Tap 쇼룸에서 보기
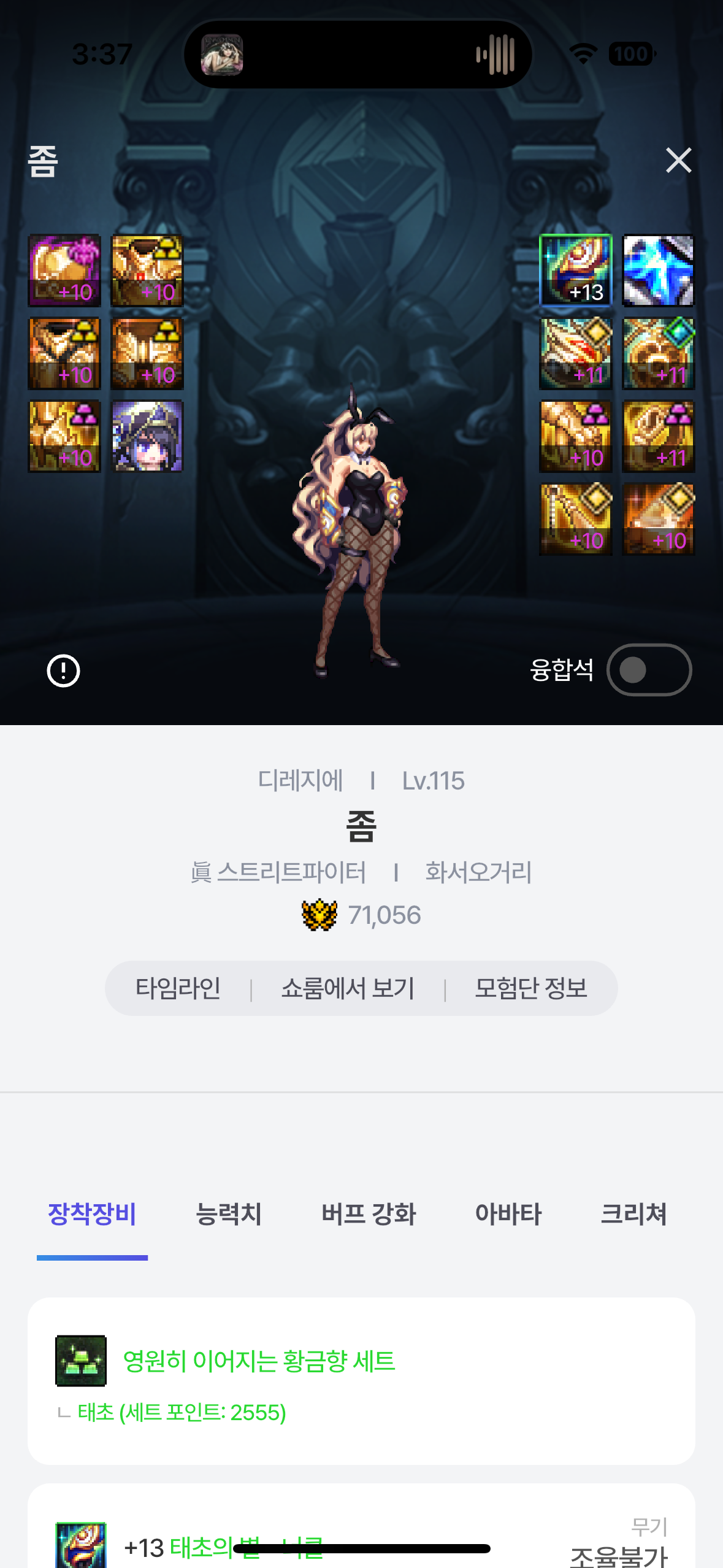This screenshot has width=723, height=1568. pos(348,988)
